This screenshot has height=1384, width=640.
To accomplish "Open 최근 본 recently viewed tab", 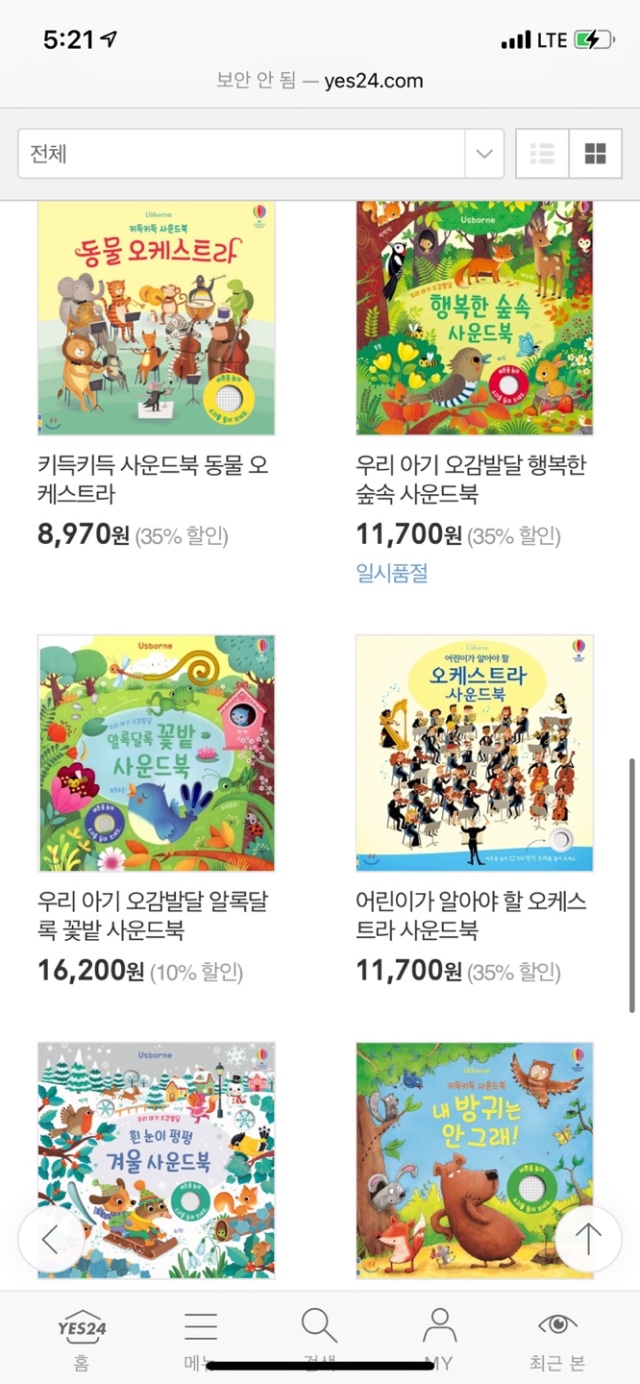I will pos(557,1338).
